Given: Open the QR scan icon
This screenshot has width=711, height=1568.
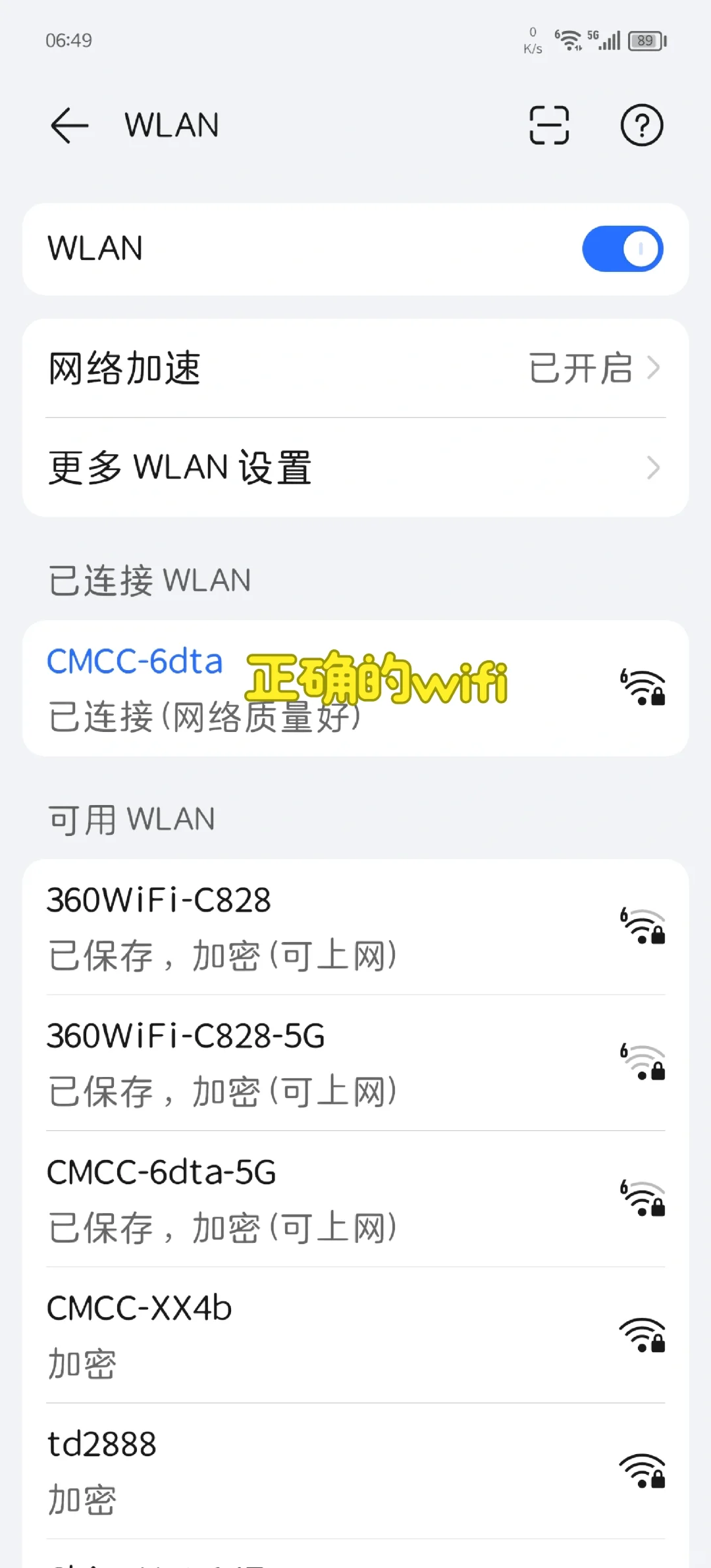Looking at the screenshot, I should [549, 125].
